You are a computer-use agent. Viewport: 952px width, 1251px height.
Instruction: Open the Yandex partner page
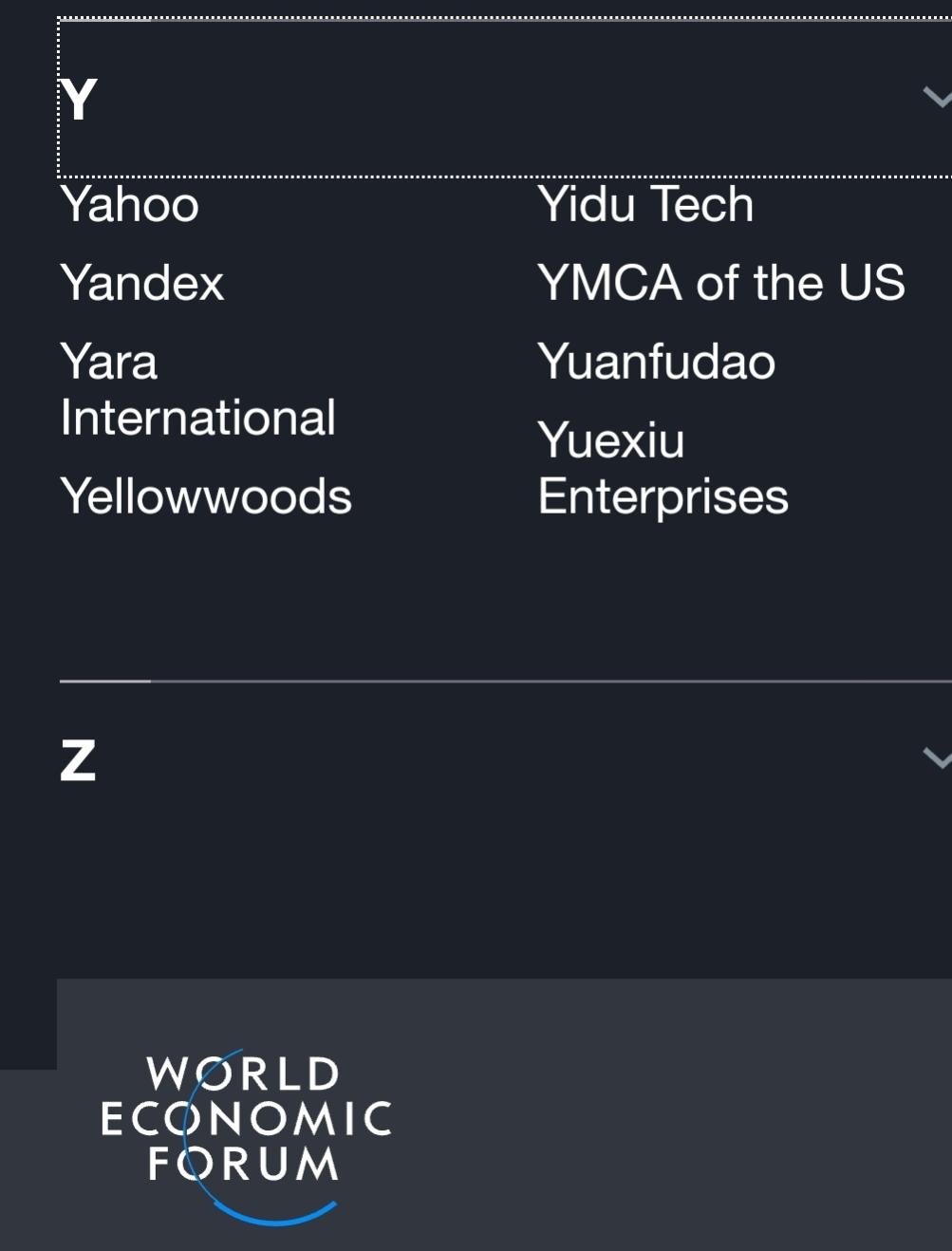click(x=142, y=283)
